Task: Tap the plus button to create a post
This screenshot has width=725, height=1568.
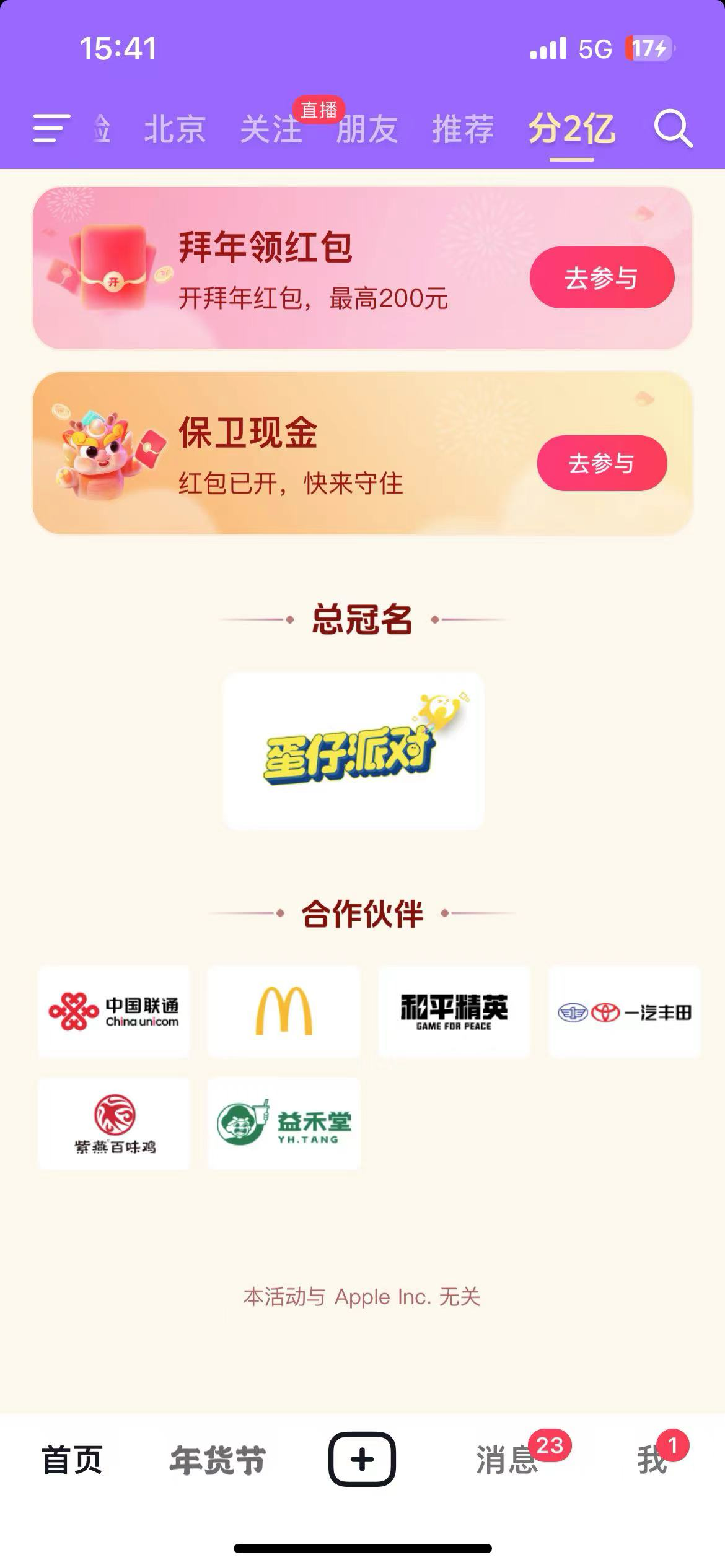Action: [x=362, y=1459]
